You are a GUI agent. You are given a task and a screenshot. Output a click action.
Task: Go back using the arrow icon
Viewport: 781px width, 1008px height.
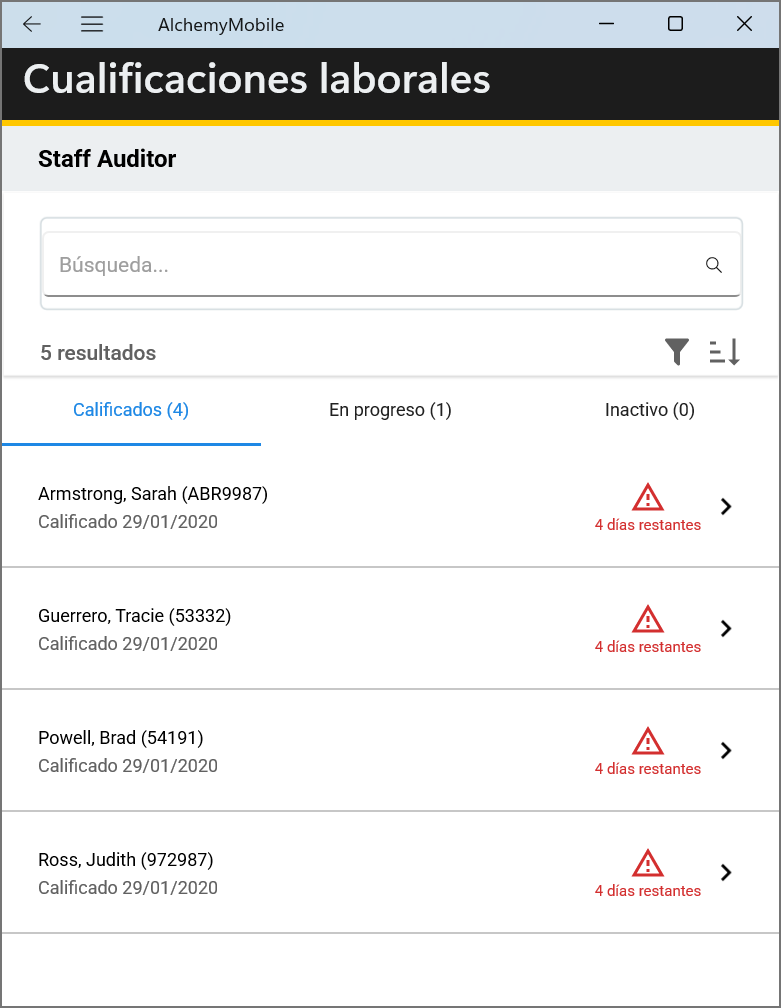pyautogui.click(x=32, y=25)
